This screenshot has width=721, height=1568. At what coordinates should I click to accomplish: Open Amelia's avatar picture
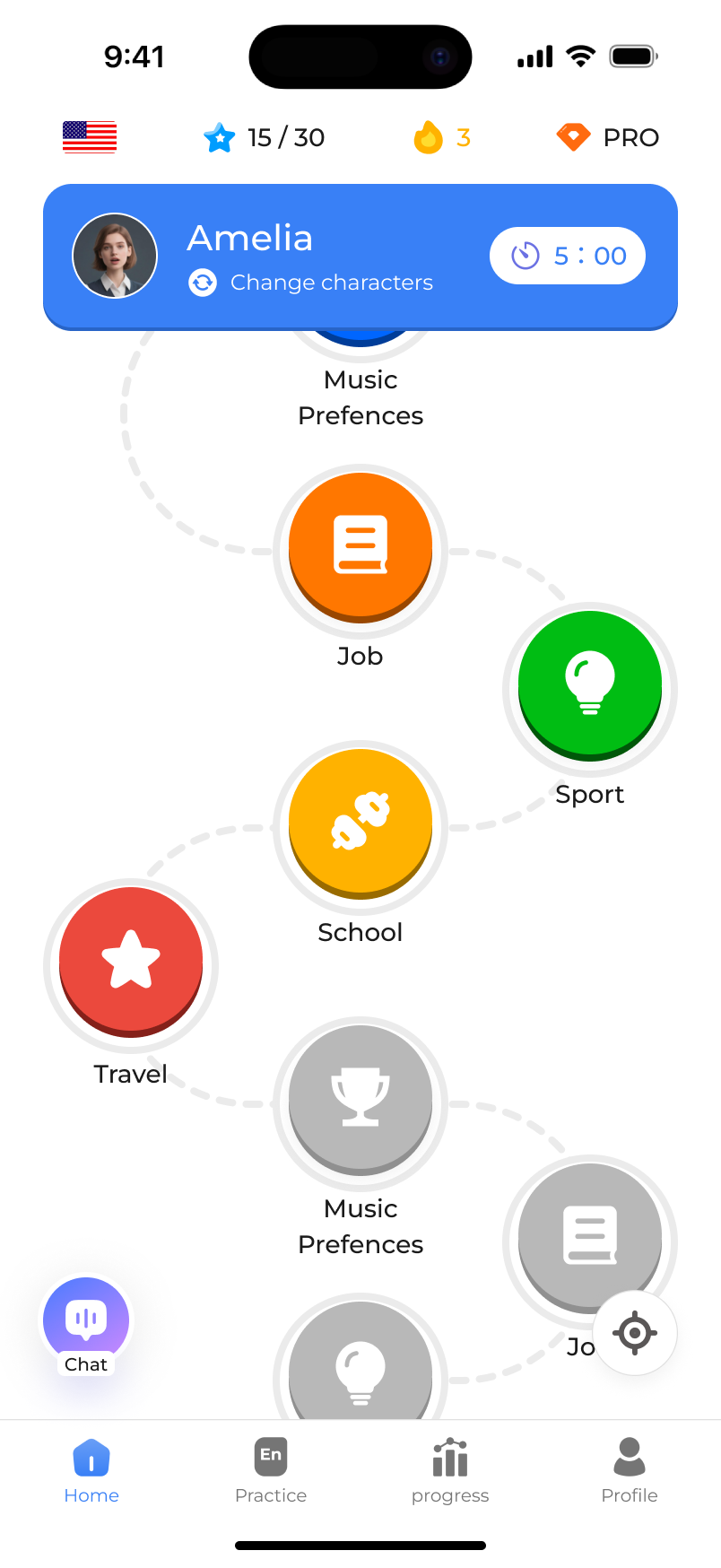(x=114, y=256)
